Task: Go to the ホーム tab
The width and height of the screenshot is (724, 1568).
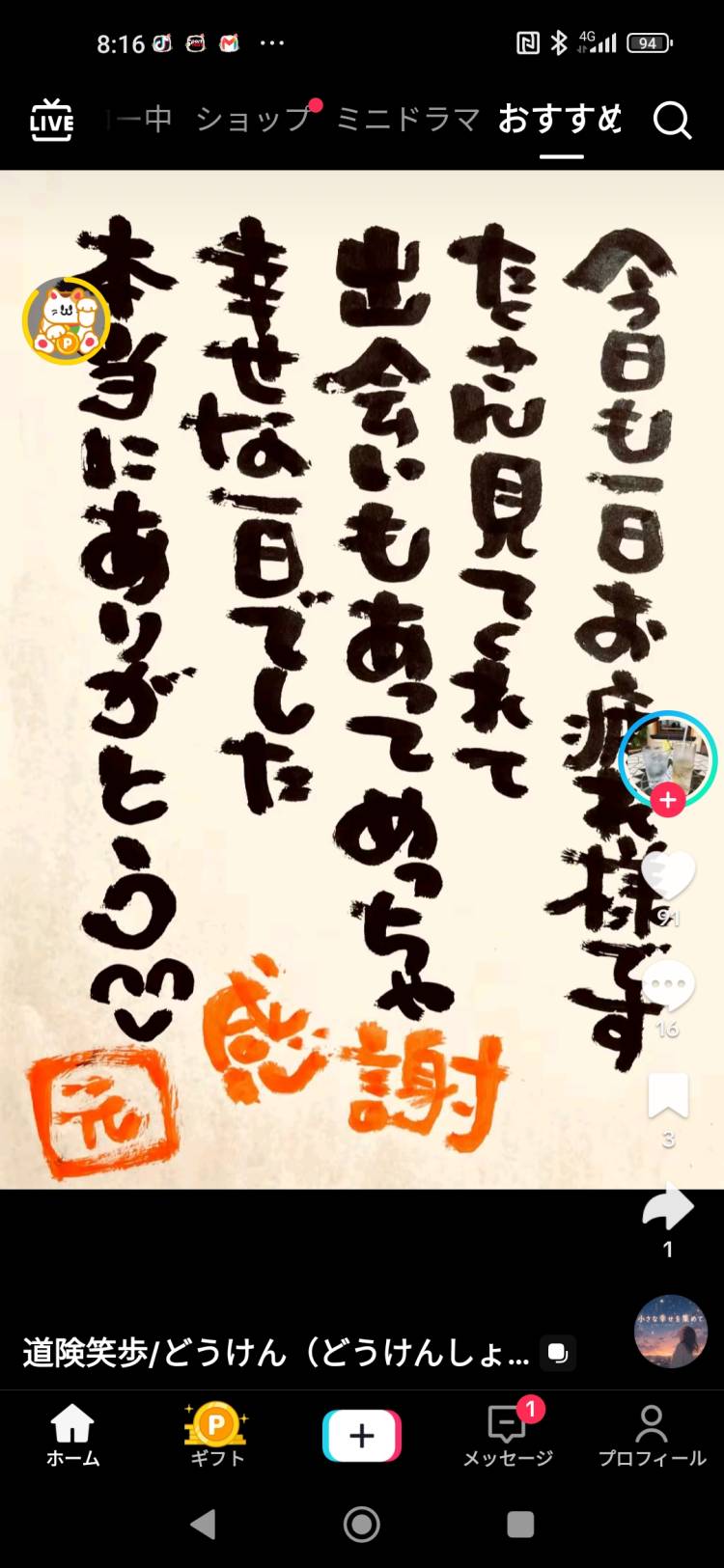Action: coord(72,1435)
